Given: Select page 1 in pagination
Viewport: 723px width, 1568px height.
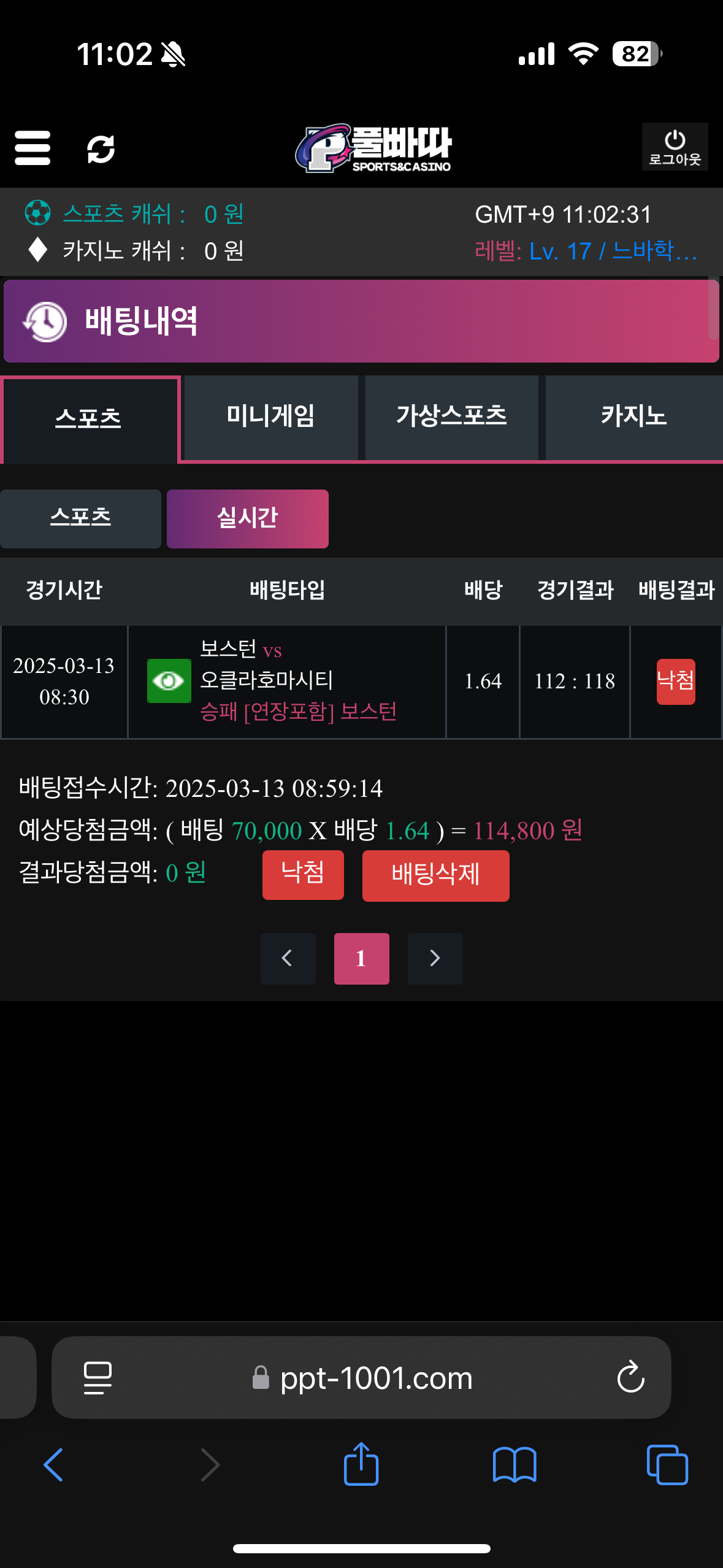Looking at the screenshot, I should (361, 958).
